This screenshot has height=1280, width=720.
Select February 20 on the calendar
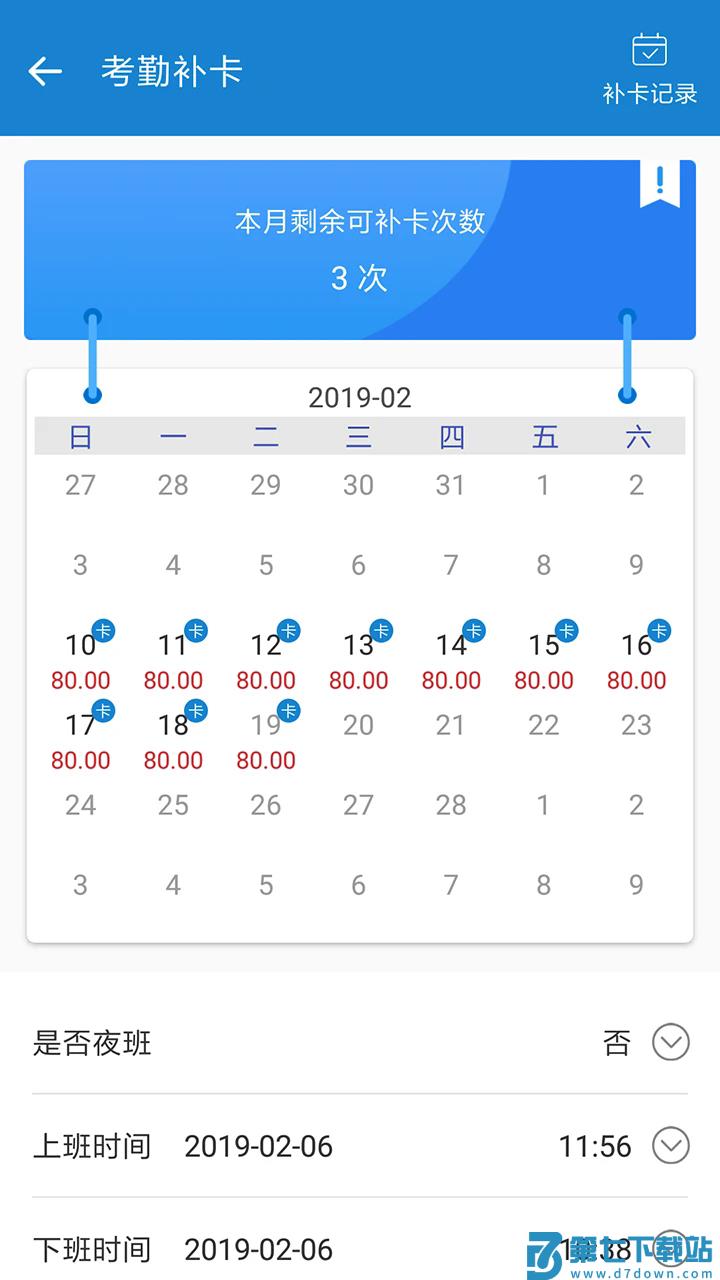(358, 725)
